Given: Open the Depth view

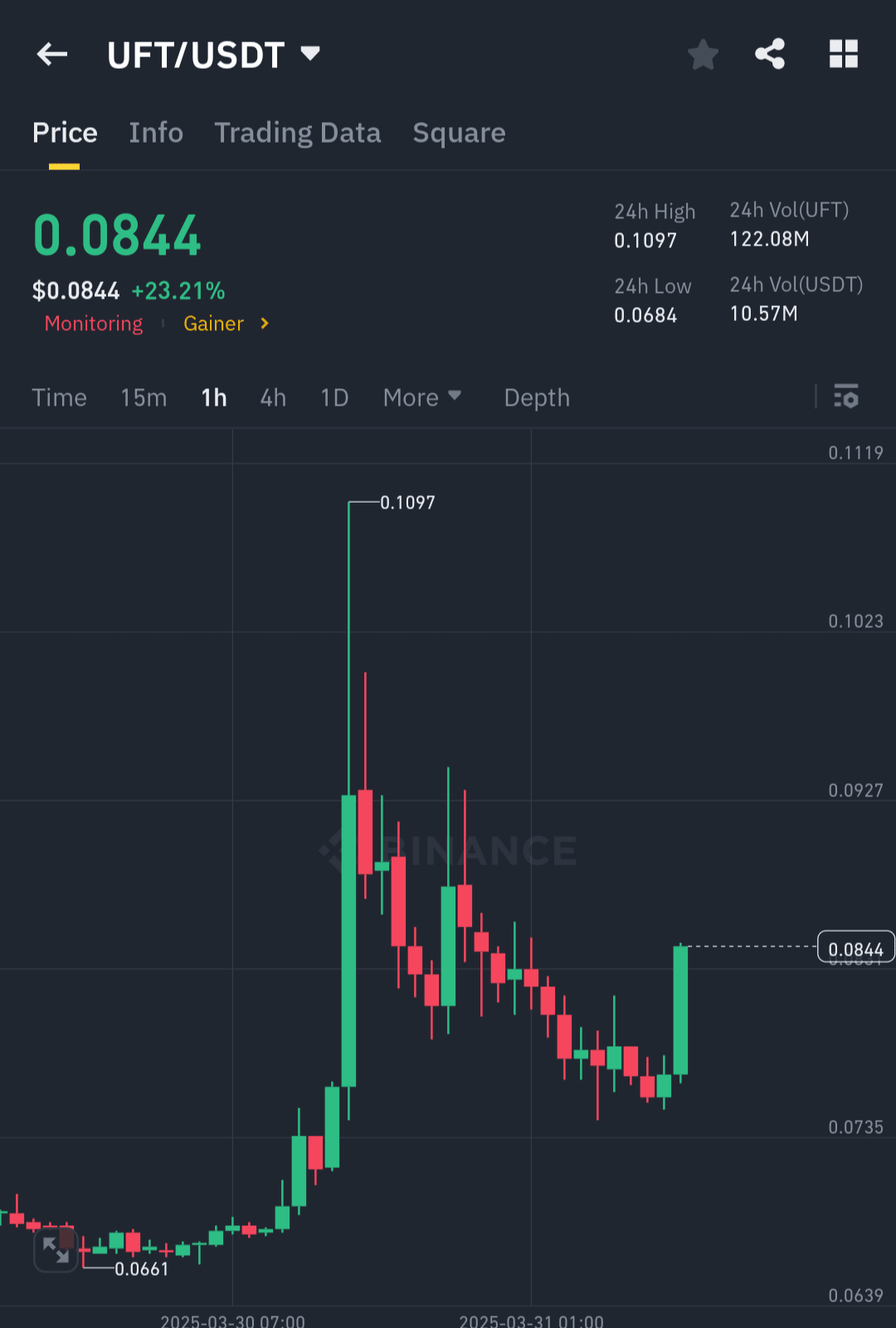Looking at the screenshot, I should point(536,397).
